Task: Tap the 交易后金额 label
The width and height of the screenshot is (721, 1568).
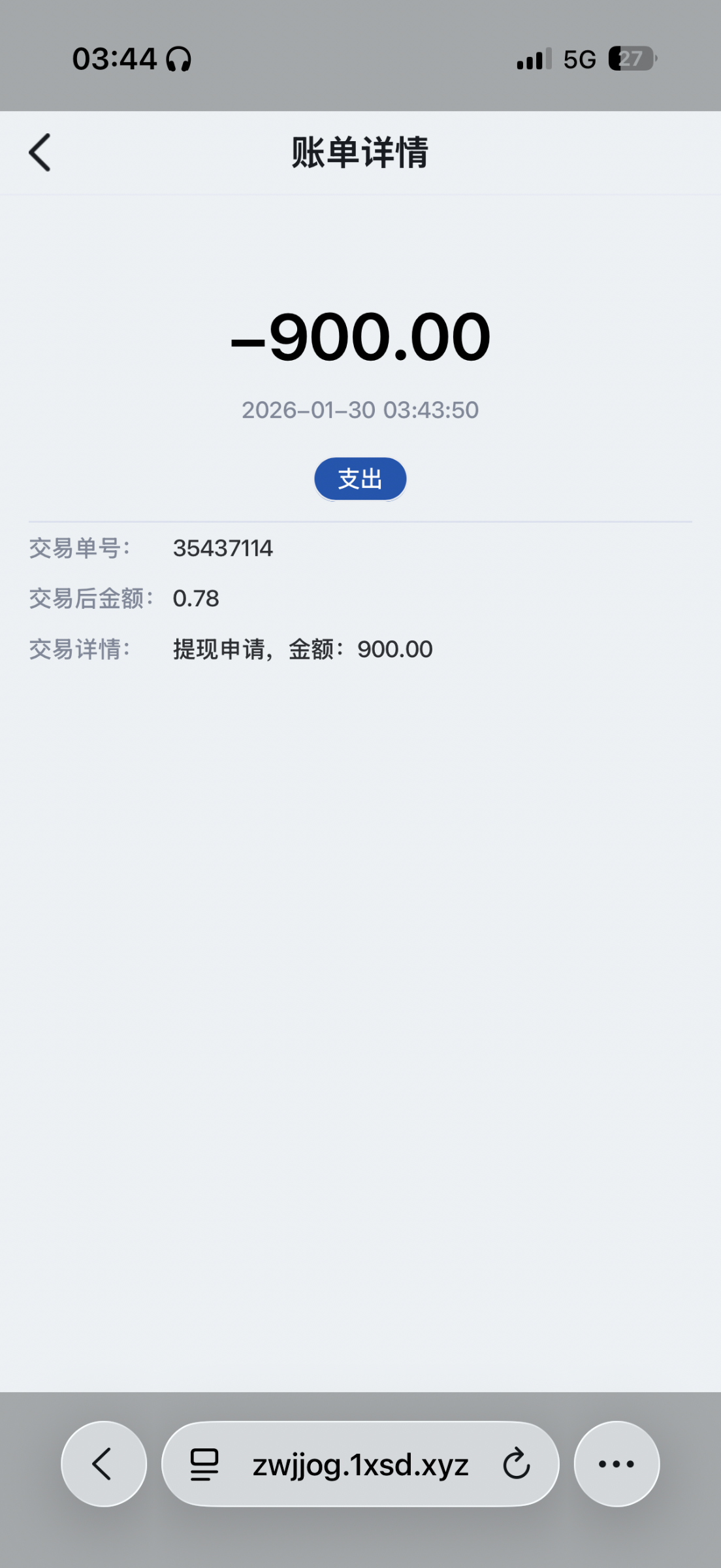Action: click(x=89, y=598)
